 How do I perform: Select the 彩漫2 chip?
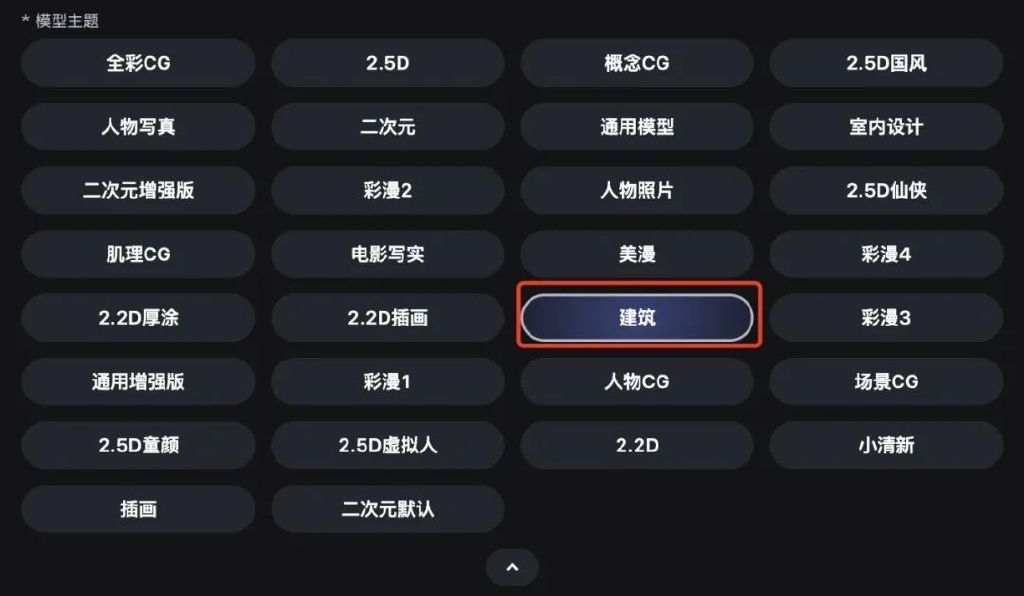click(x=387, y=190)
